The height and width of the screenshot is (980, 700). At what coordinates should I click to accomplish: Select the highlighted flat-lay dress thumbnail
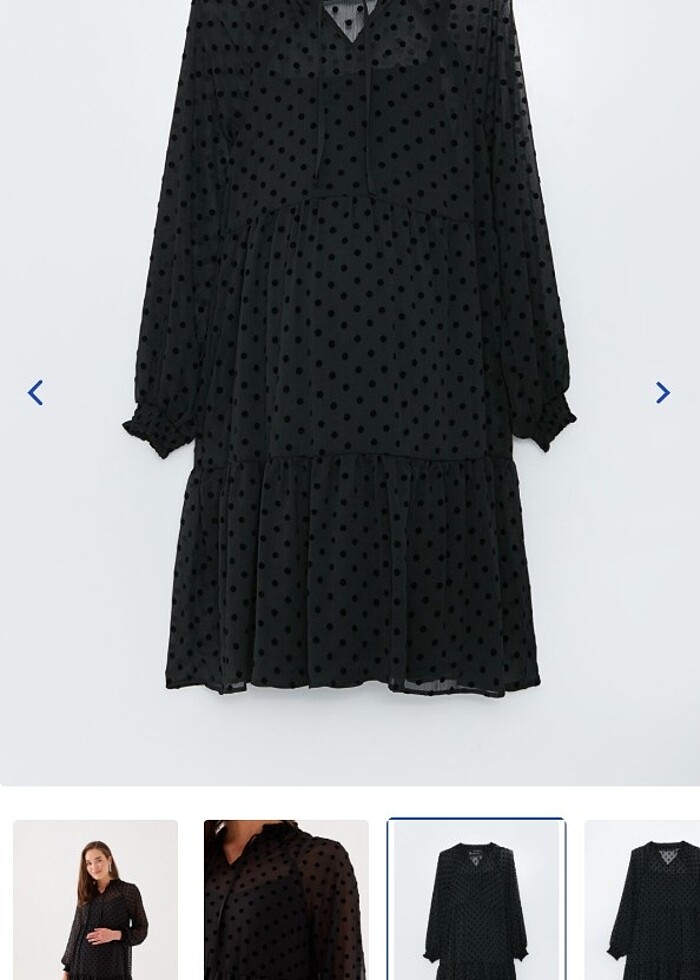click(476, 899)
